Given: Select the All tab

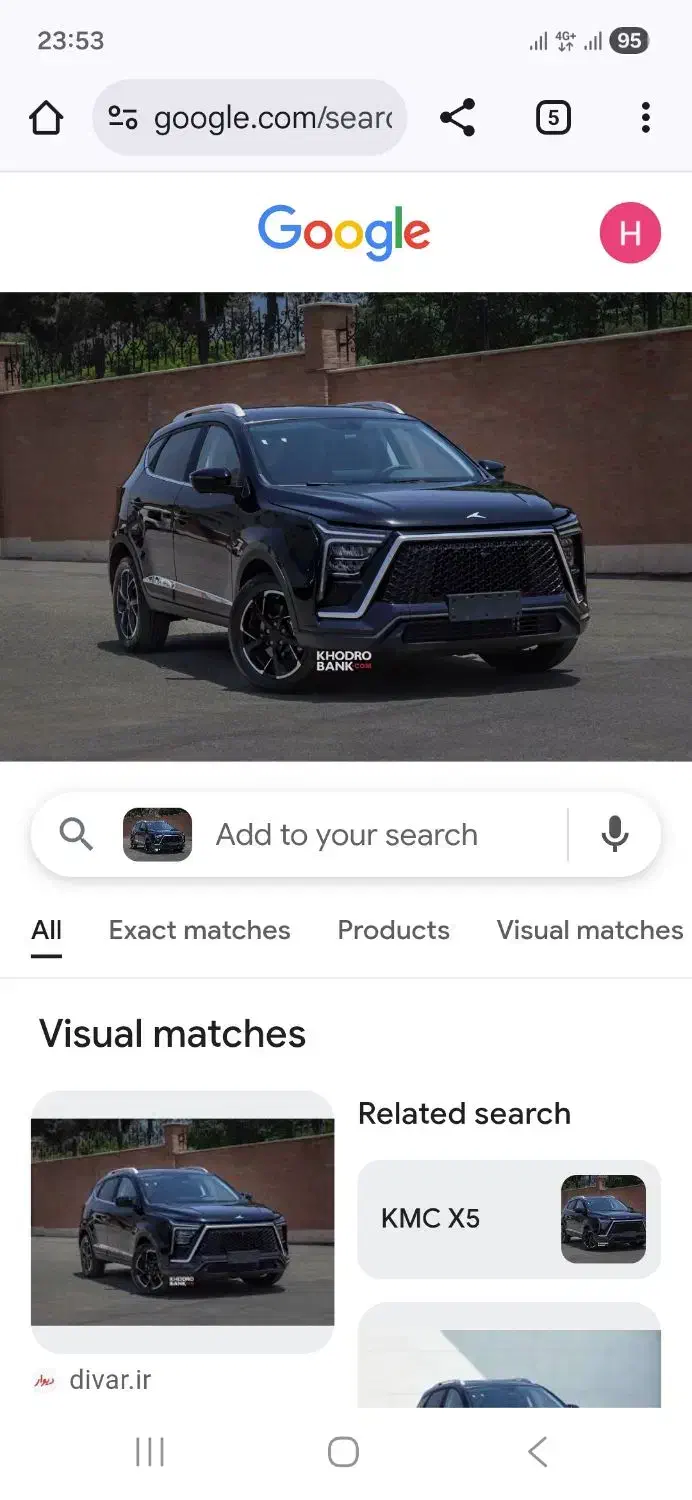Looking at the screenshot, I should 46,930.
